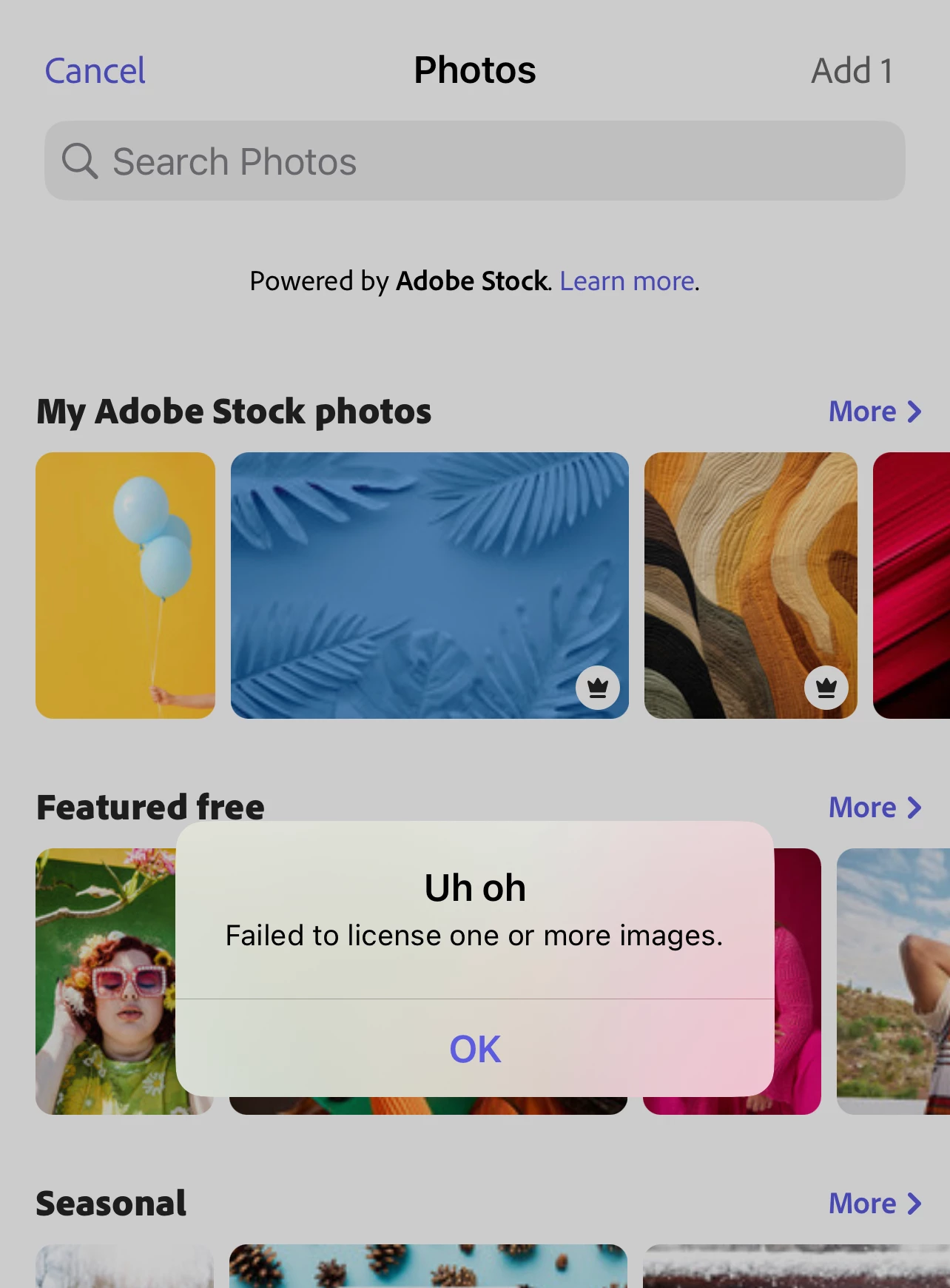Image resolution: width=950 pixels, height=1288 pixels.
Task: Select the woman with pink sunglasses photo
Action: (x=105, y=981)
